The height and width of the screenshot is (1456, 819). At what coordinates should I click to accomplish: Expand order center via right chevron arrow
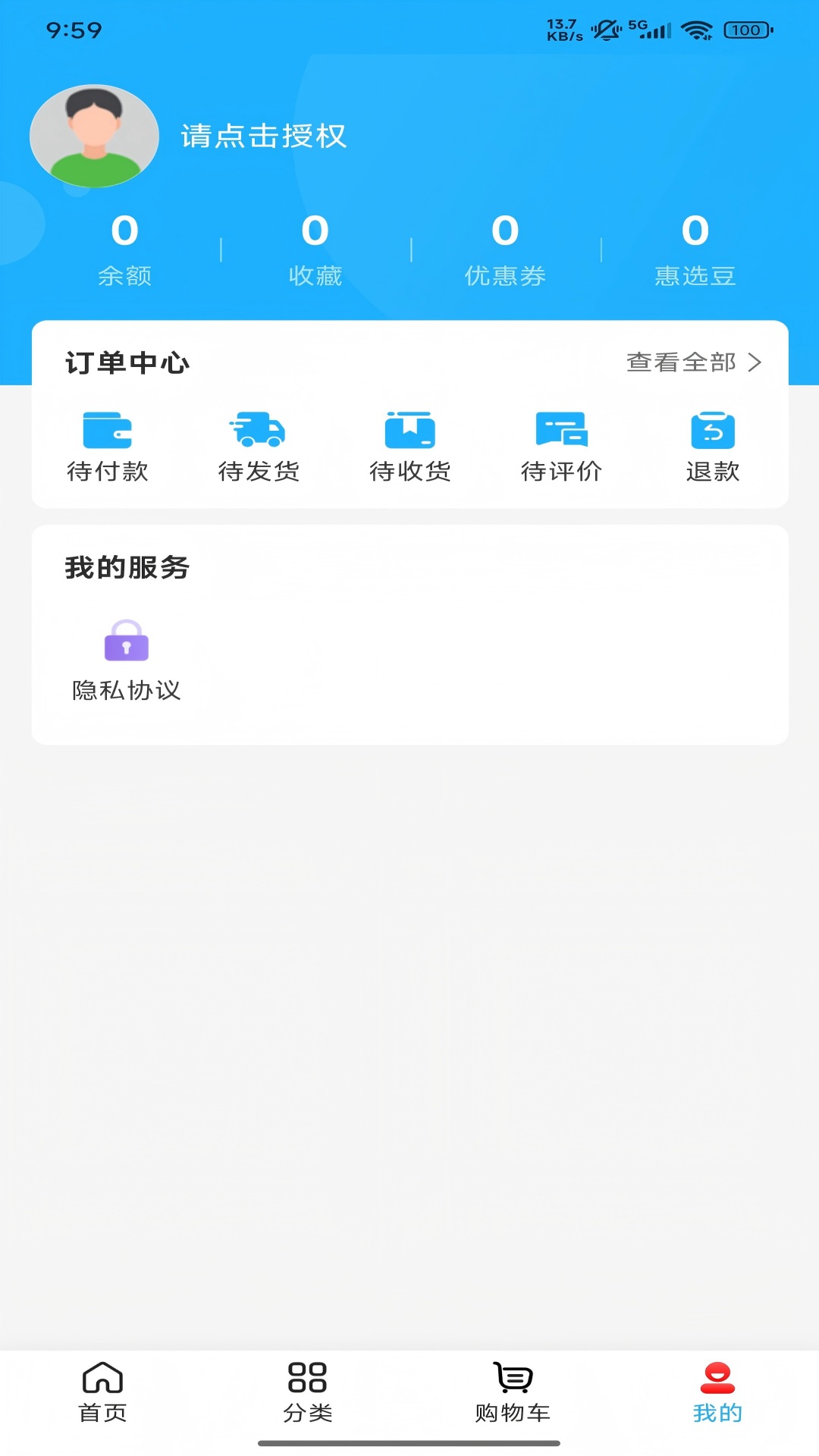(x=756, y=363)
